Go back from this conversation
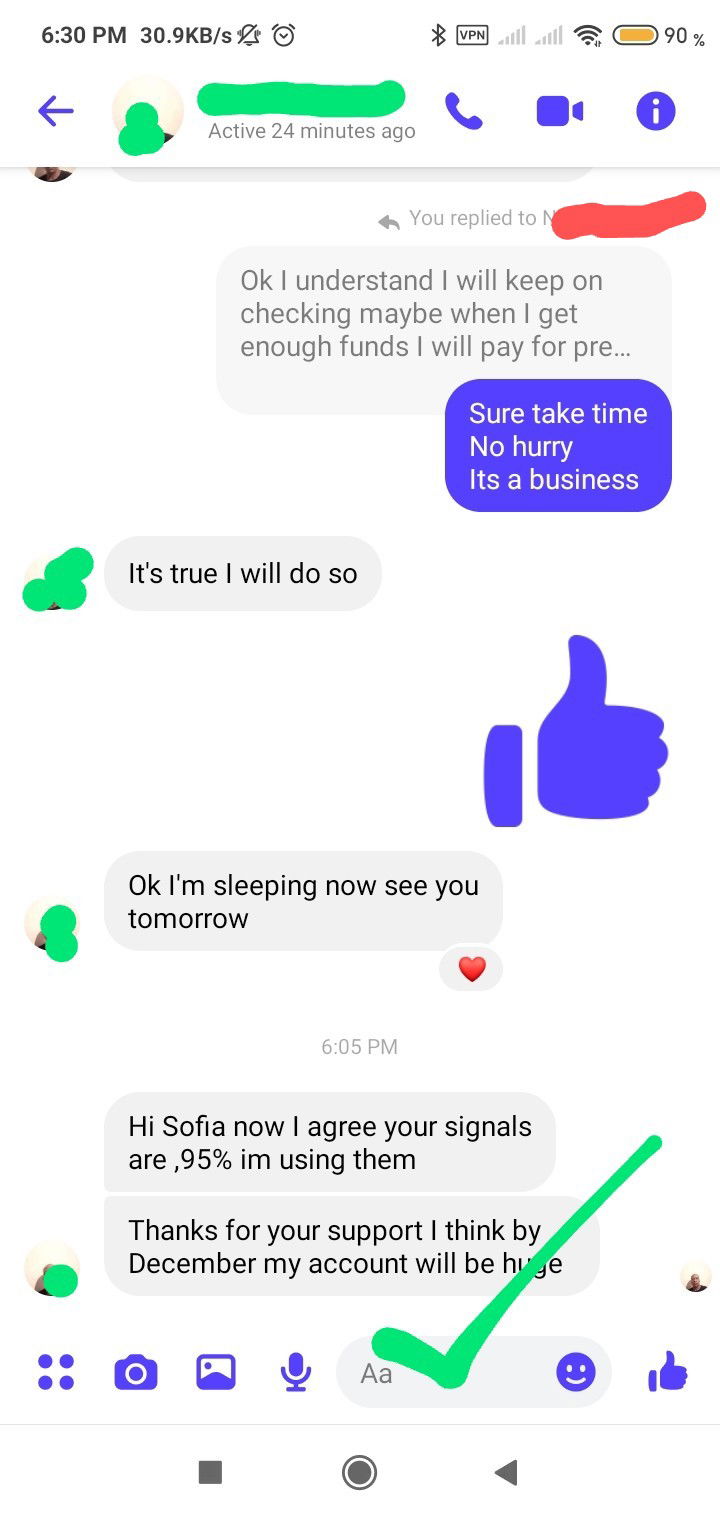 click(56, 111)
